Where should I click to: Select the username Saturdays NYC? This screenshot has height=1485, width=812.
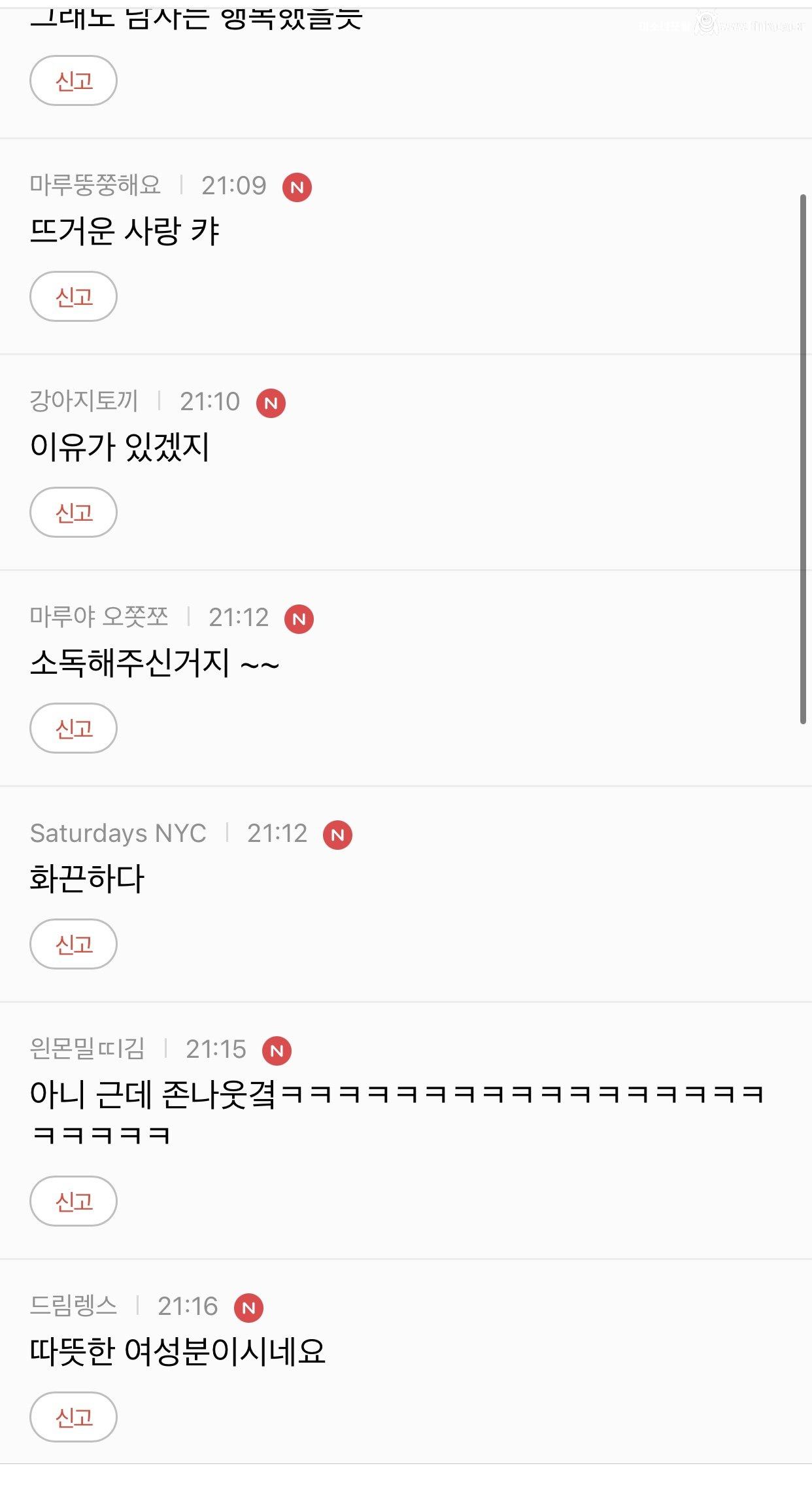[118, 833]
